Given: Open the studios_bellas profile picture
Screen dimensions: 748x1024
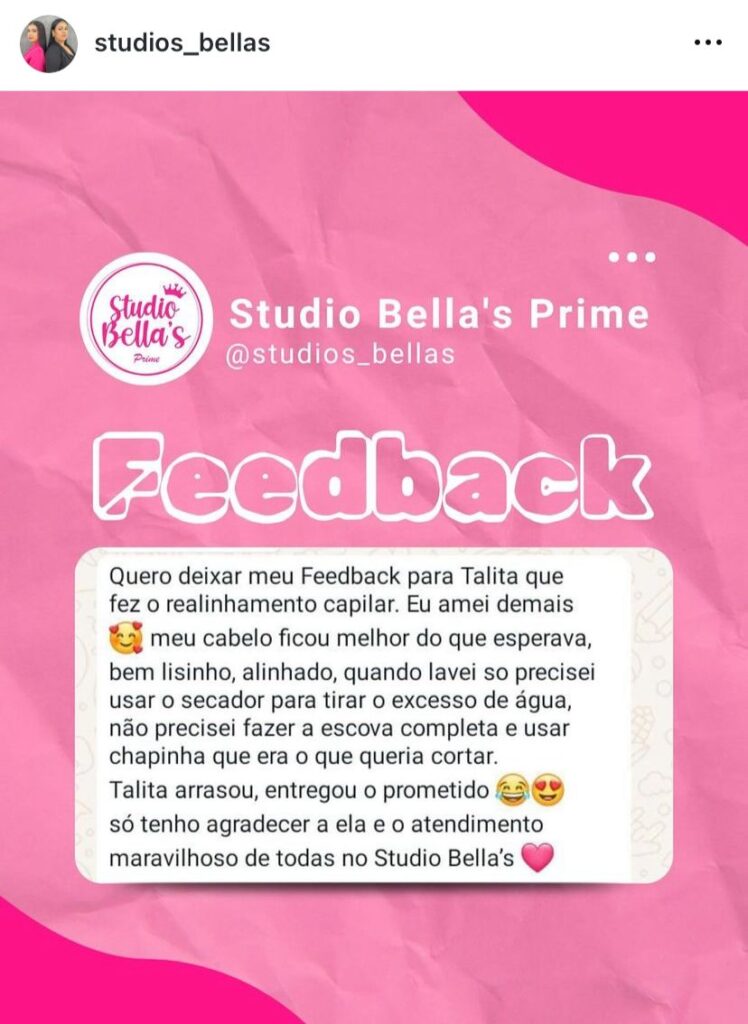Looking at the screenshot, I should coord(48,43).
